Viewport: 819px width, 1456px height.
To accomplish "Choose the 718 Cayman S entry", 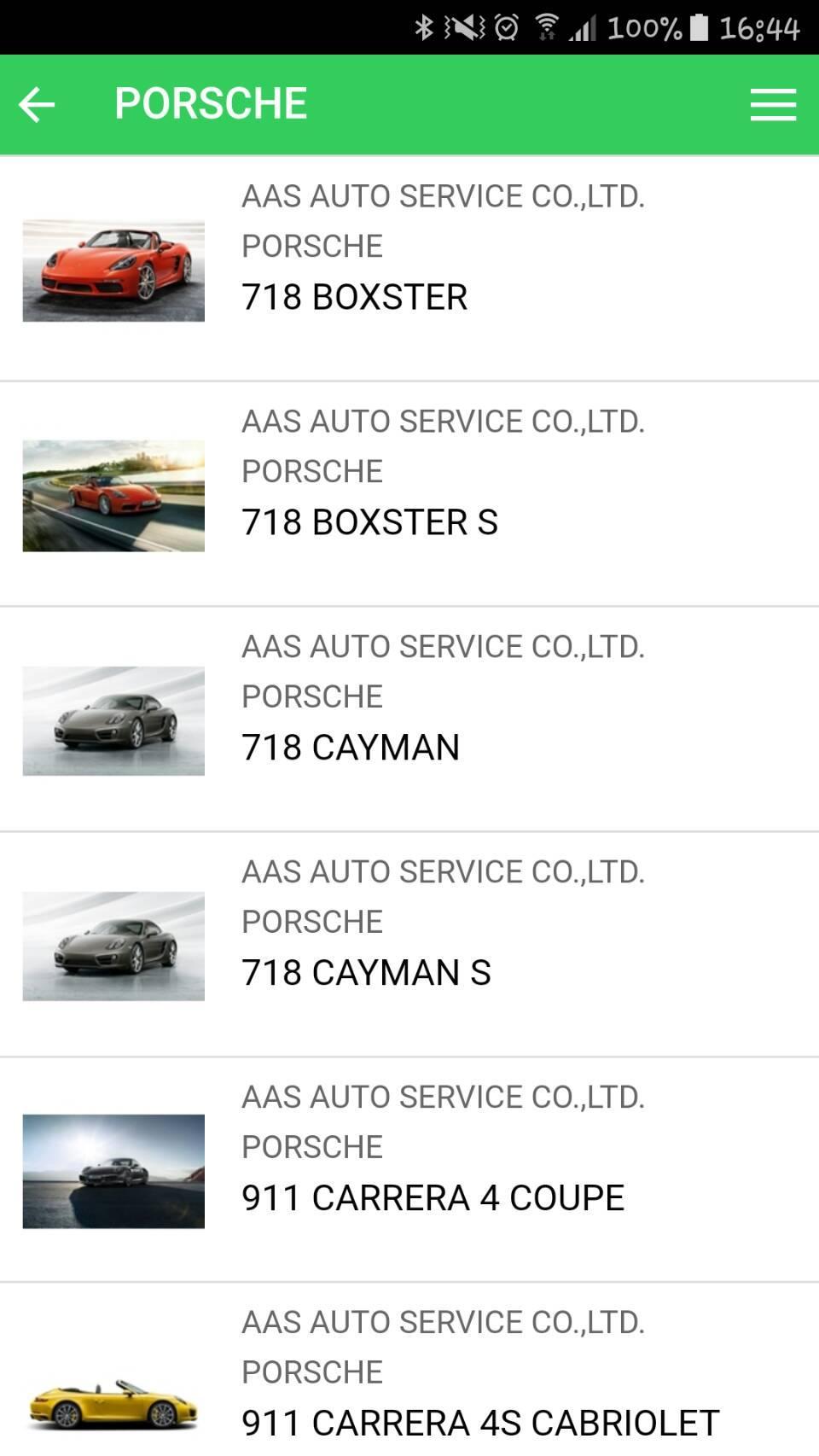I will coord(409,945).
